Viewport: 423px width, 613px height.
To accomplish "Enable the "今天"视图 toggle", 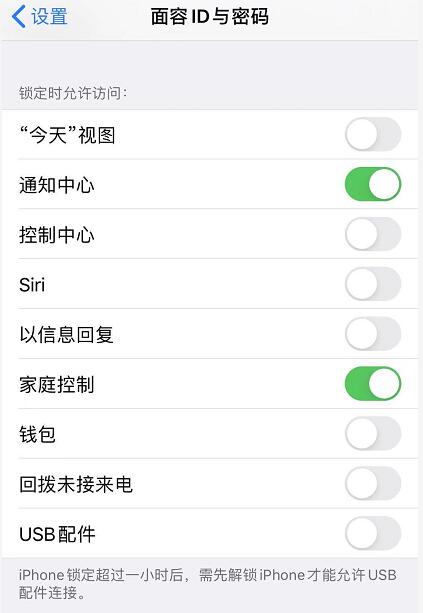I will point(373,134).
